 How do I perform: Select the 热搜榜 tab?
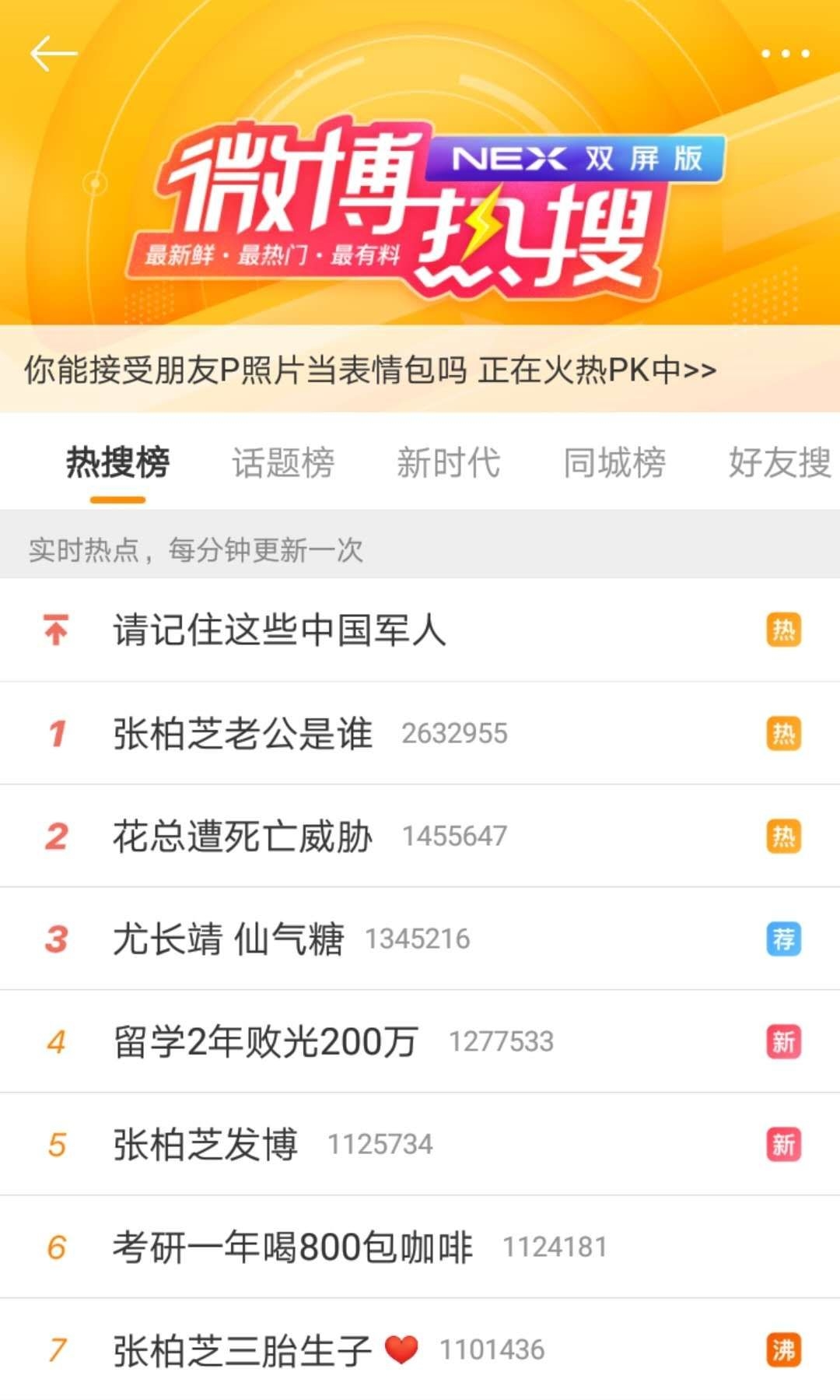pyautogui.click(x=117, y=463)
